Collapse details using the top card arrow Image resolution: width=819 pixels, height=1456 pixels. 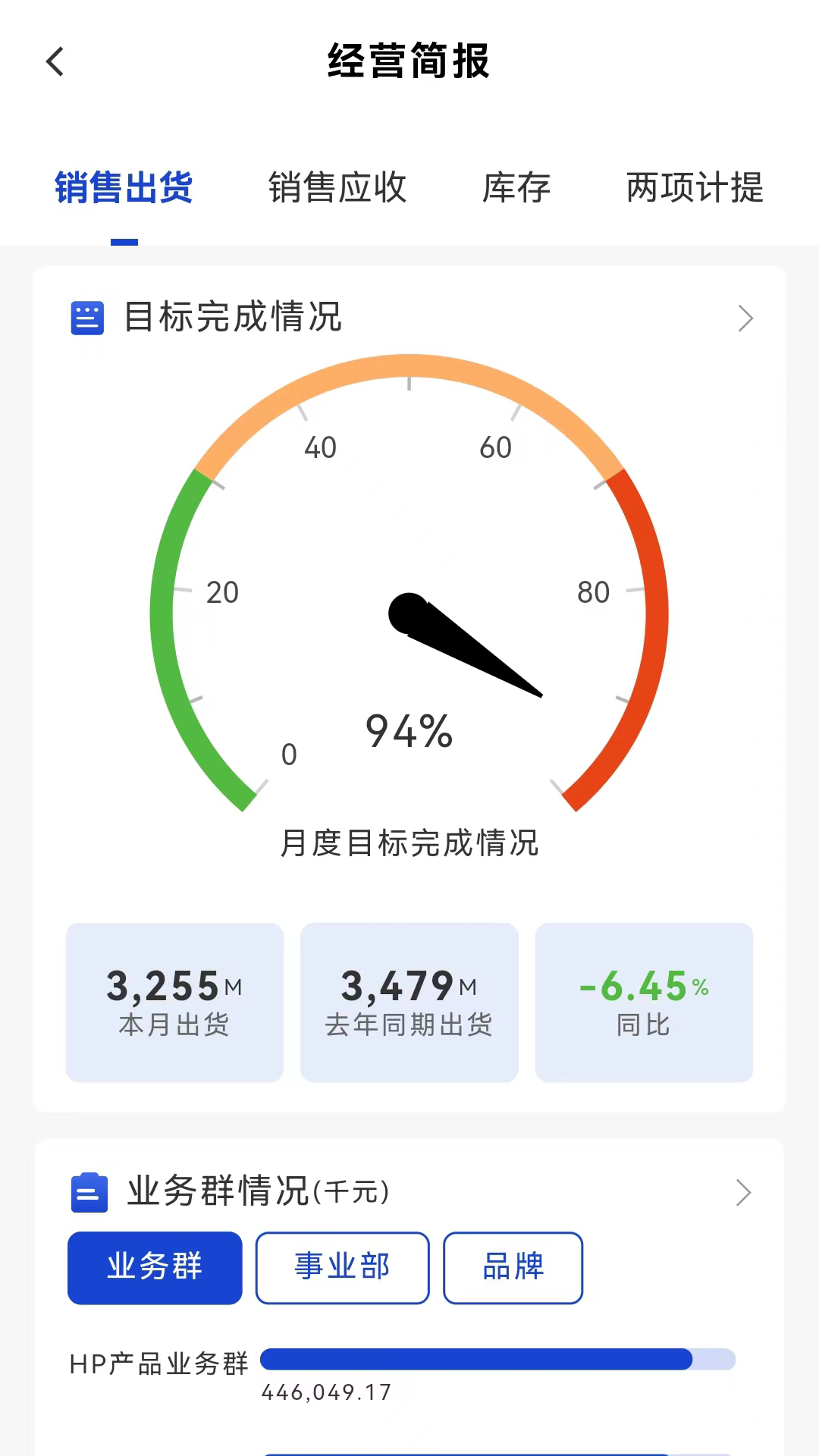(745, 319)
